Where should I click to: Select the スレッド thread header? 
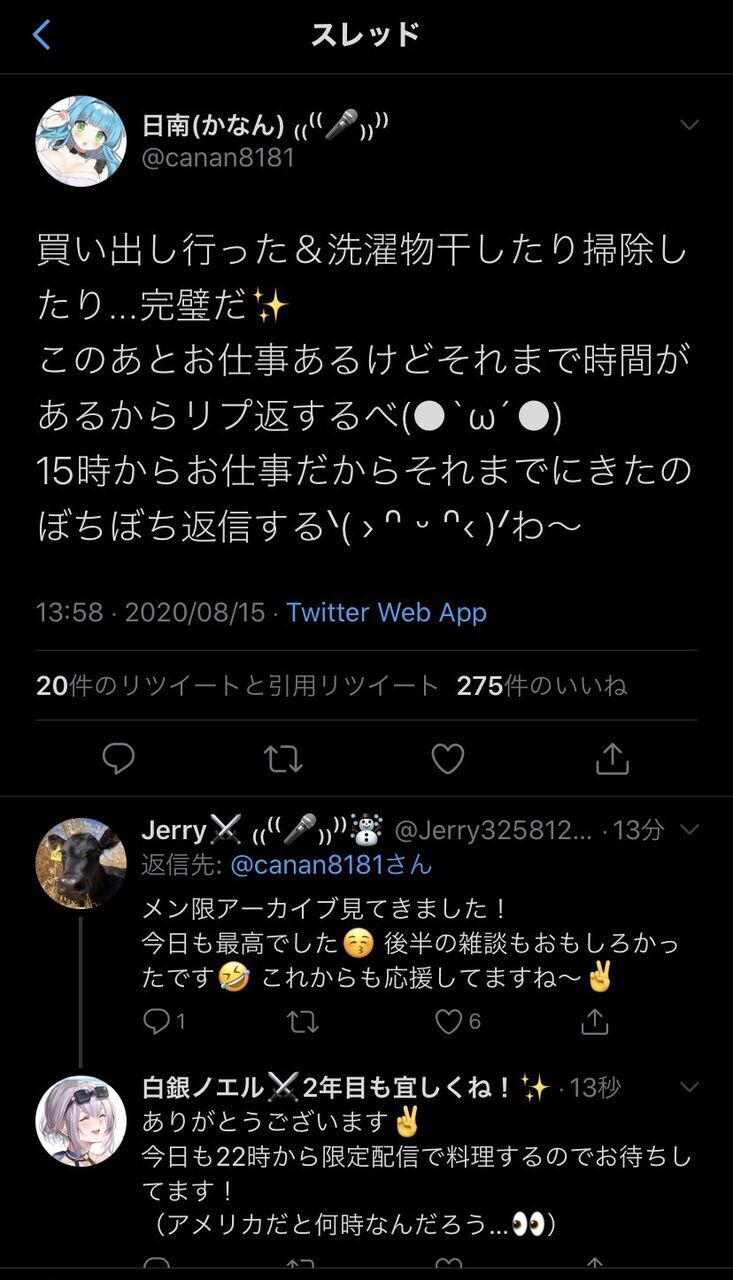coord(366,33)
